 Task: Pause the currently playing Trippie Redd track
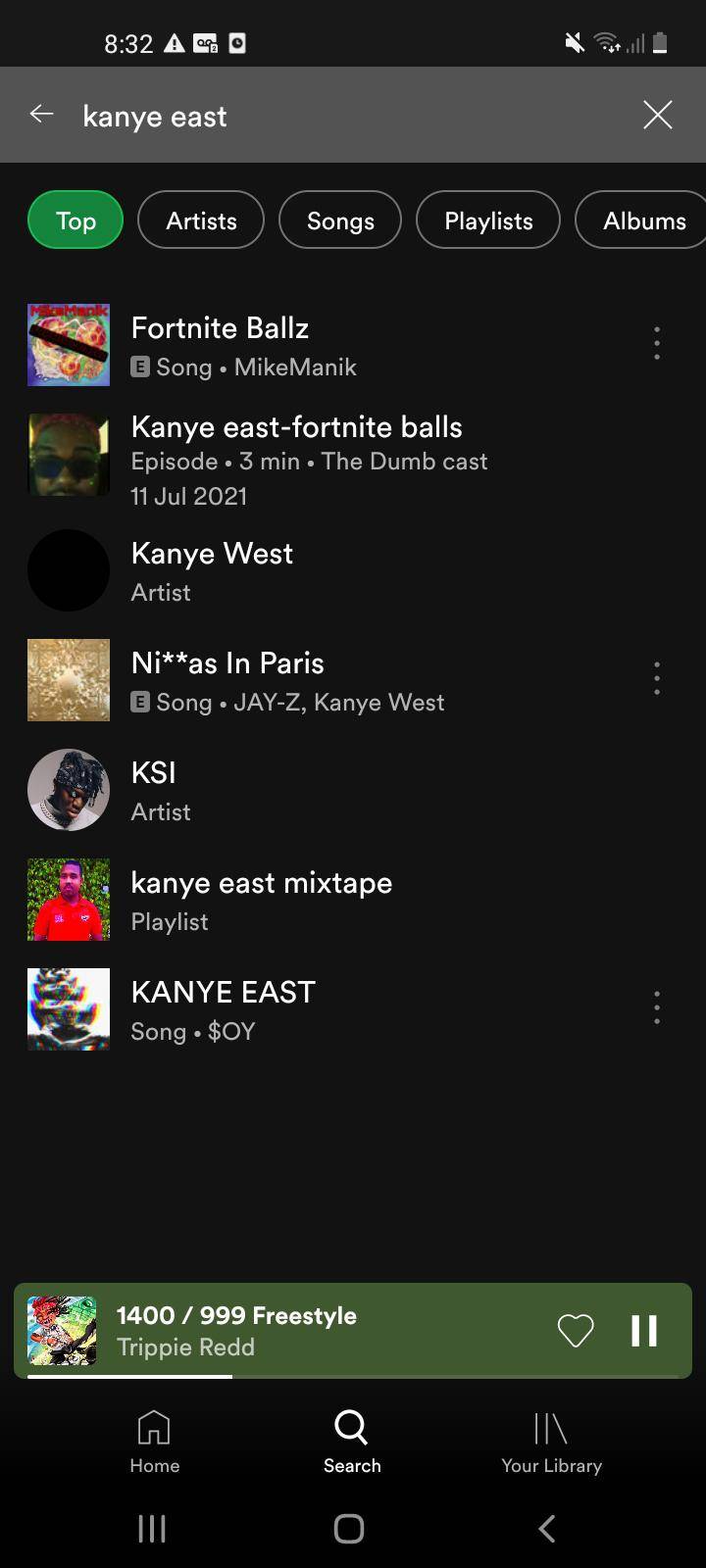click(644, 1330)
